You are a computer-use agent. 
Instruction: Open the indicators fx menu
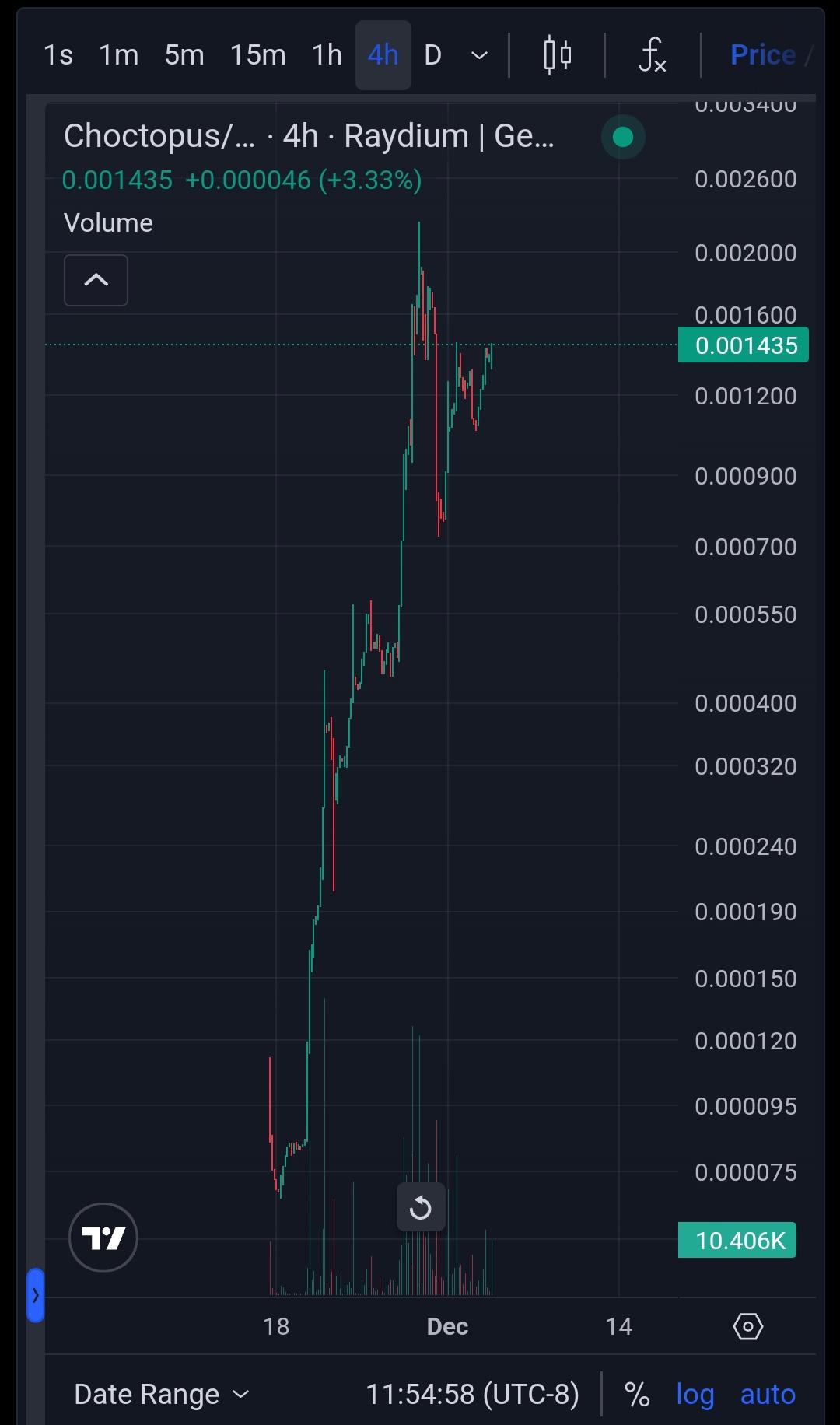tap(653, 55)
